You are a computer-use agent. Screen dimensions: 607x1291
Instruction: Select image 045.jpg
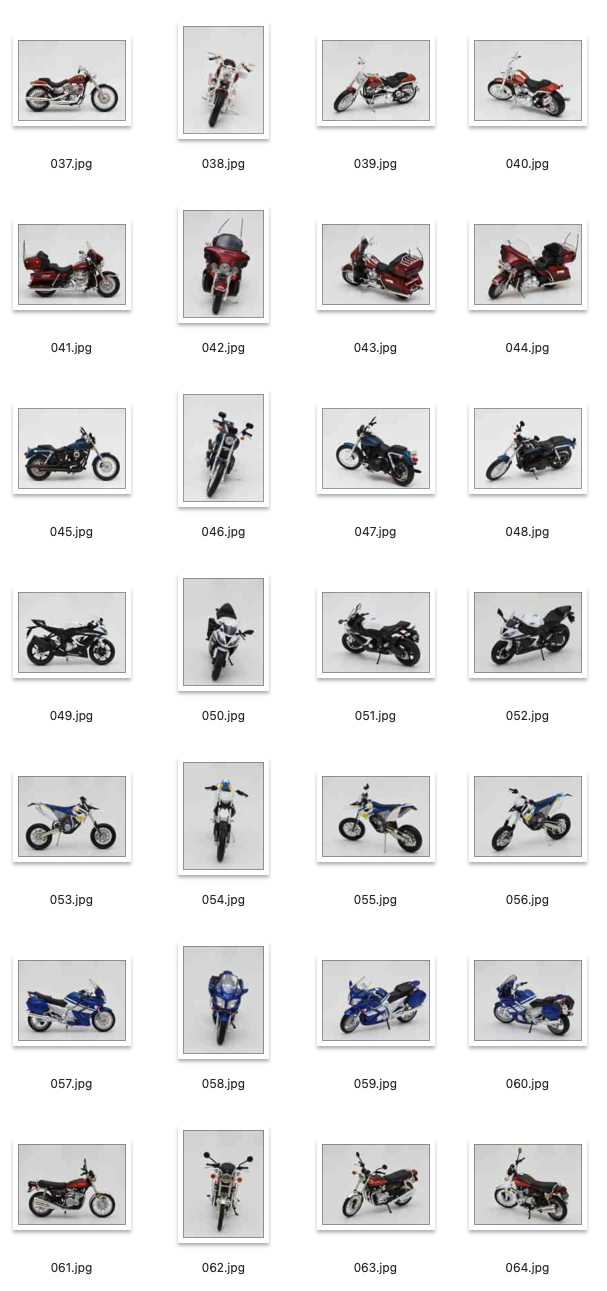point(72,449)
